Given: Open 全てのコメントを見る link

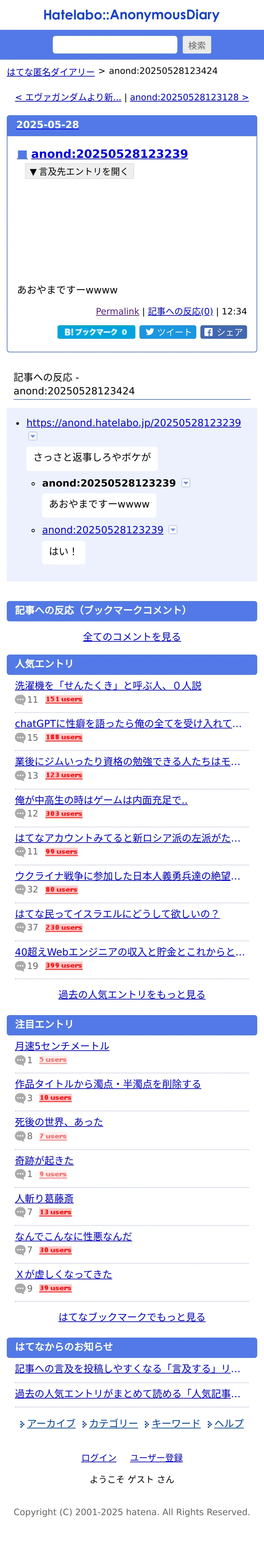Looking at the screenshot, I should coord(132,637).
